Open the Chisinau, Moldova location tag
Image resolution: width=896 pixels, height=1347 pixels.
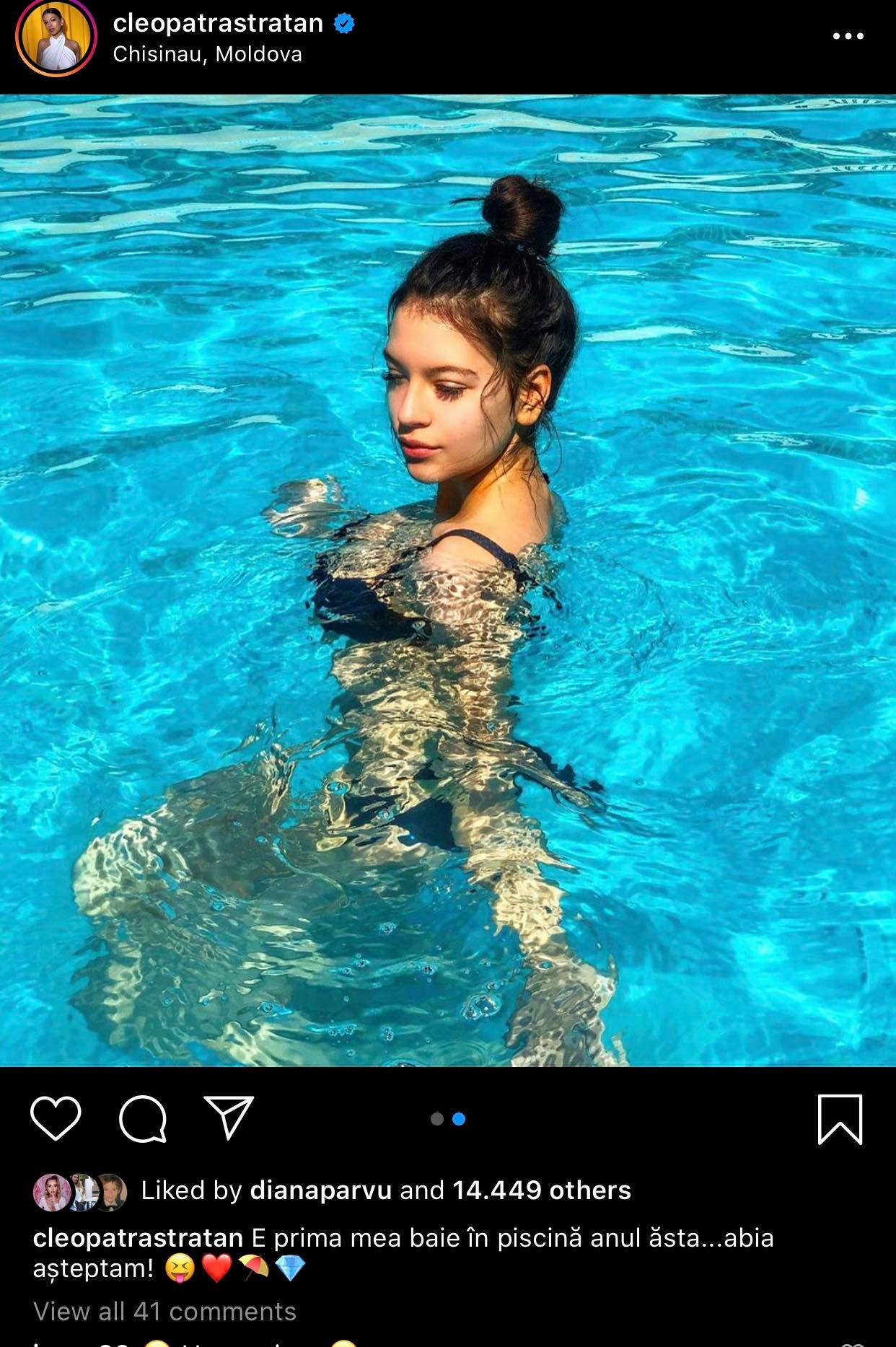(207, 55)
